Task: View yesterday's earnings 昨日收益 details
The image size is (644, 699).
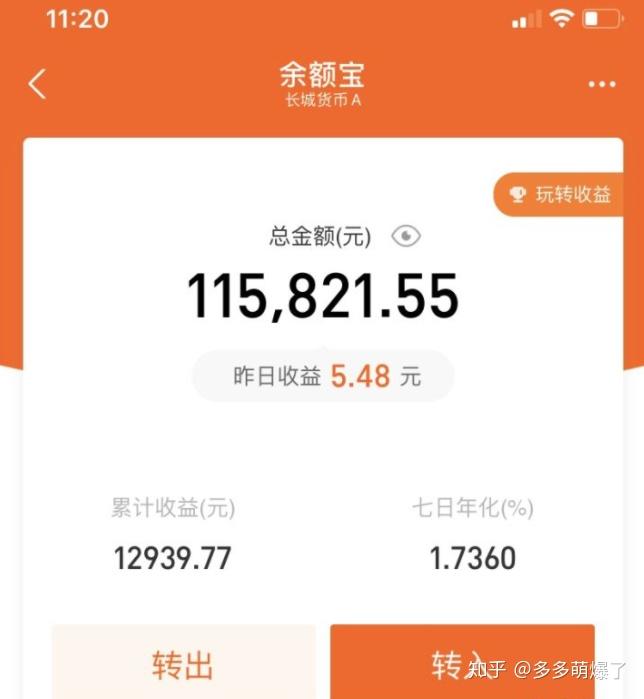Action: [x=323, y=377]
